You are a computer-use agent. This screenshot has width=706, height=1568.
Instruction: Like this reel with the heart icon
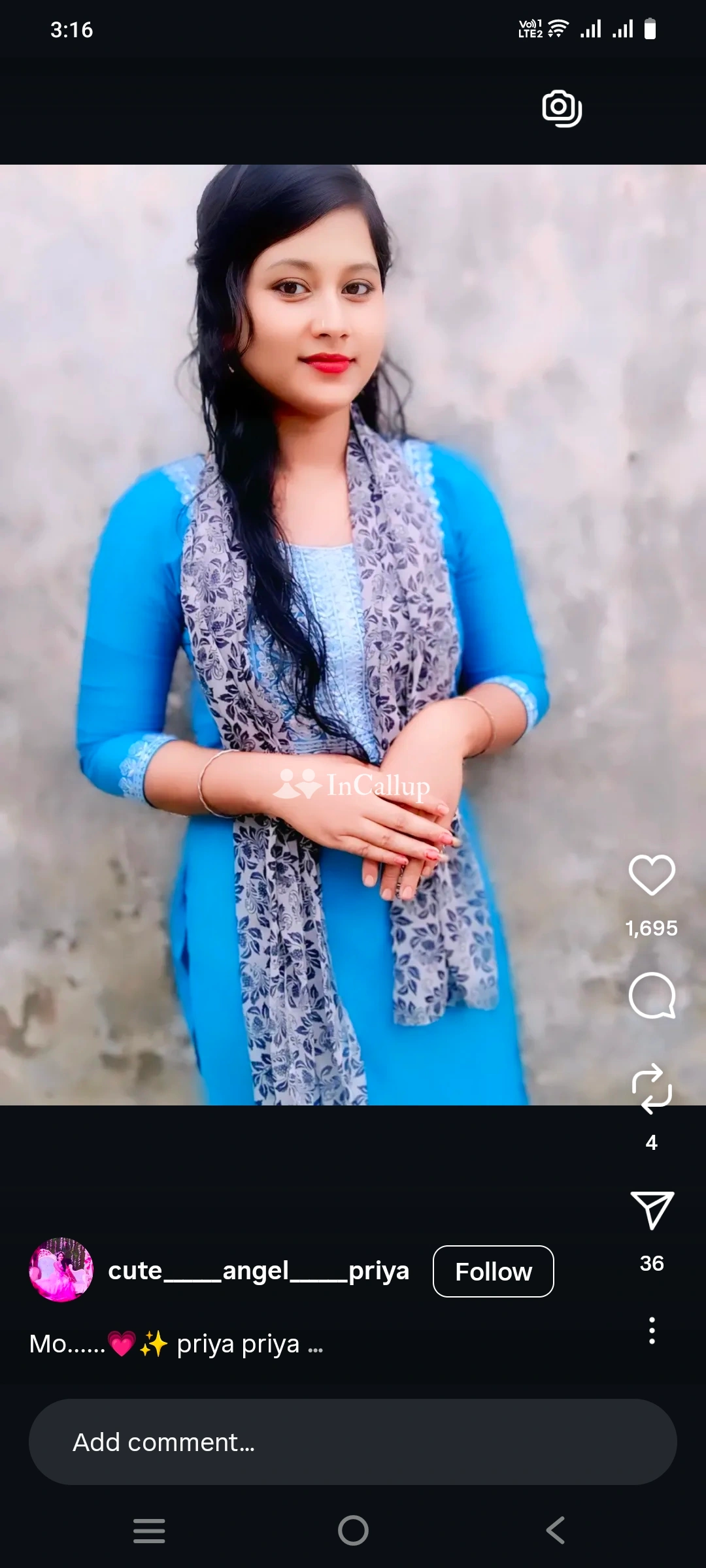651,875
